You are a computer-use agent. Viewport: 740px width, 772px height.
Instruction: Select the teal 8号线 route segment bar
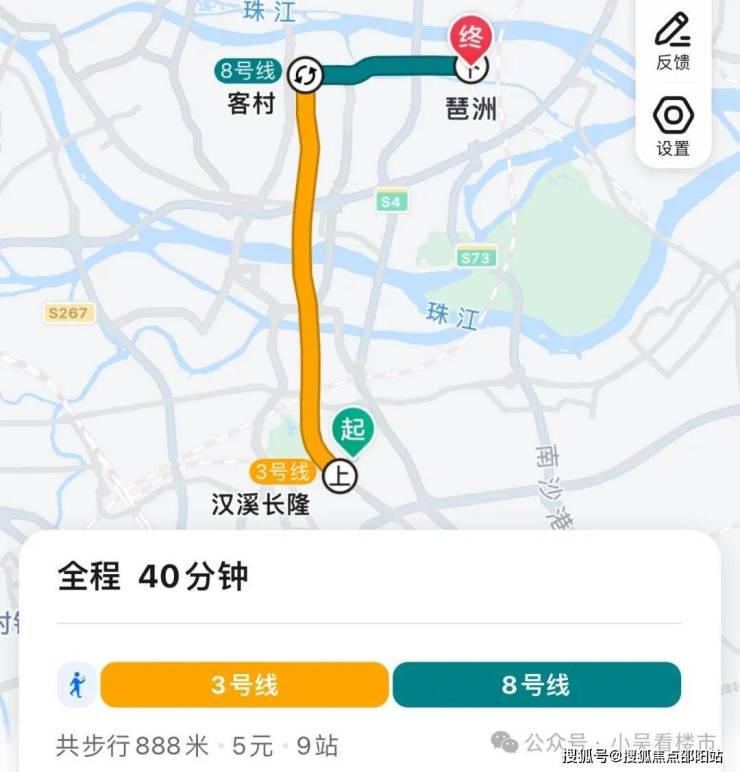click(536, 685)
